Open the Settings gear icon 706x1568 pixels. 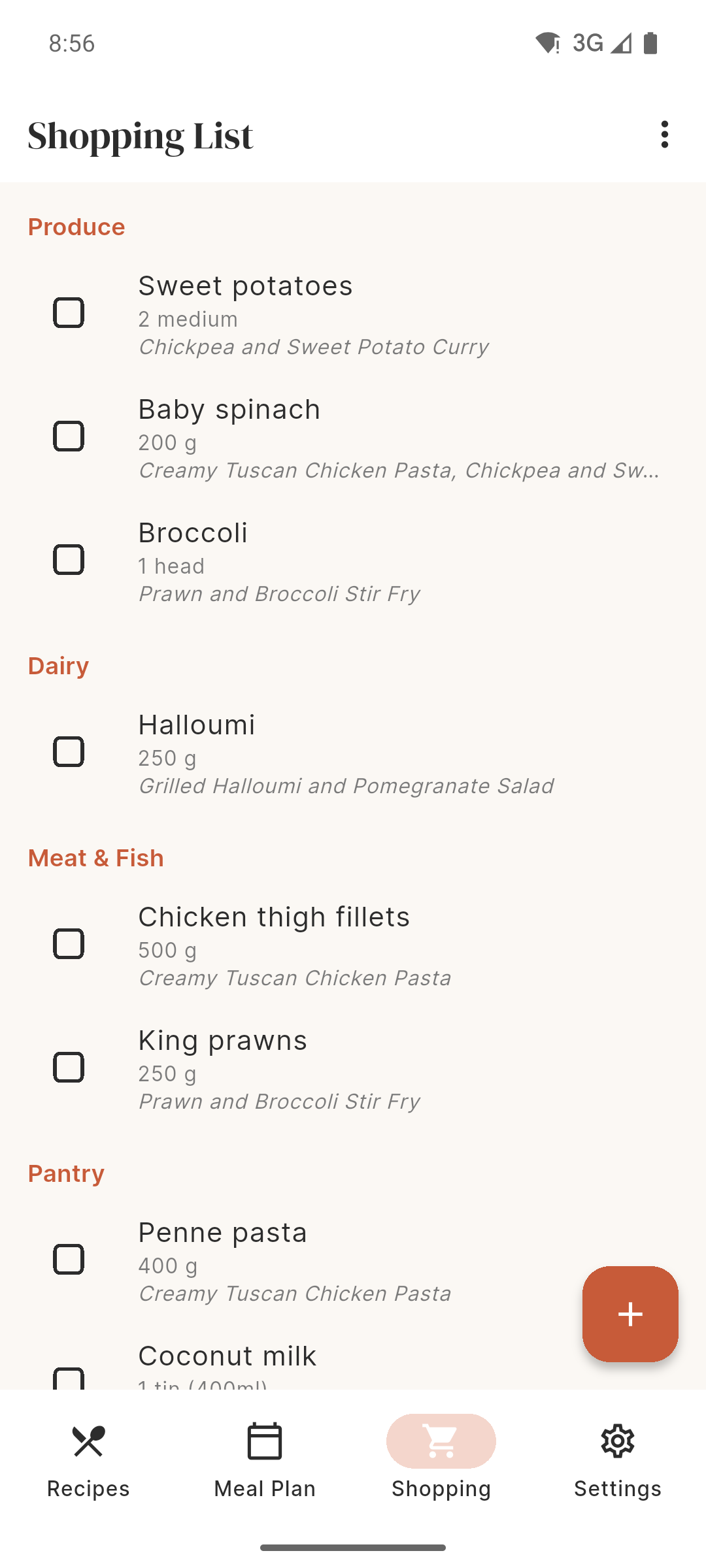coord(617,1440)
